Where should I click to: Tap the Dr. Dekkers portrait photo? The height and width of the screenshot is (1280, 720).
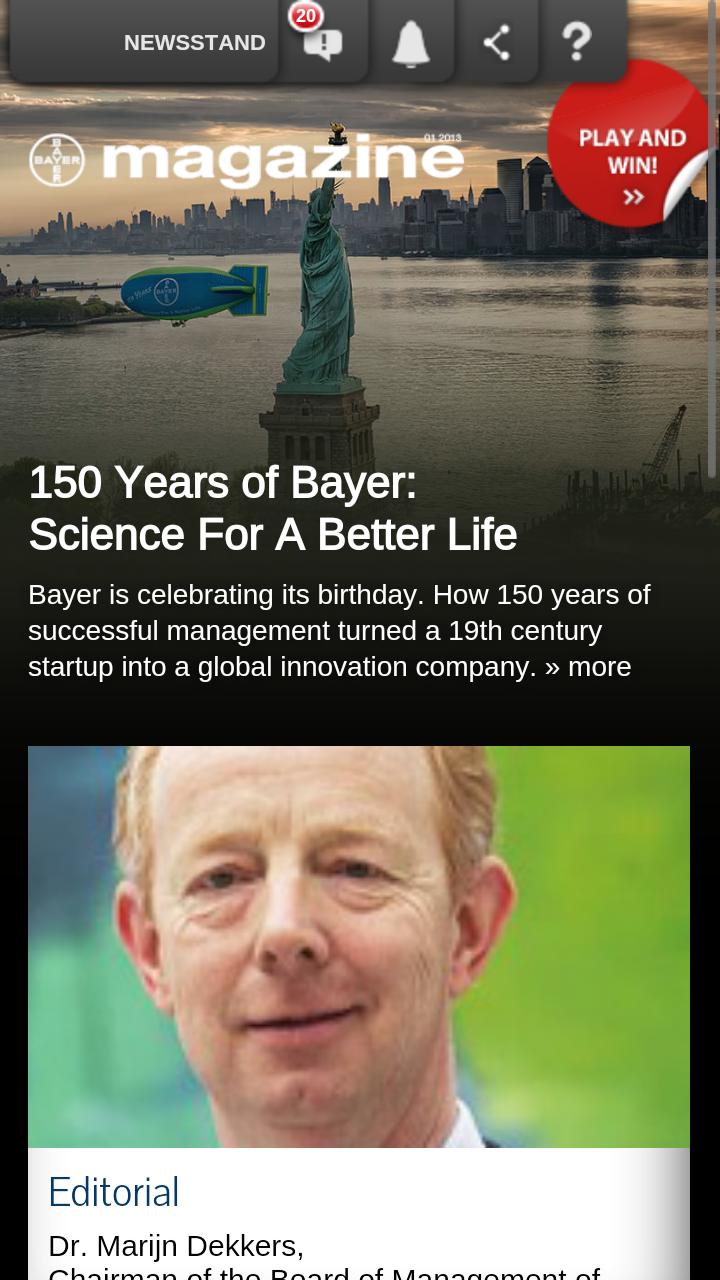pos(359,946)
